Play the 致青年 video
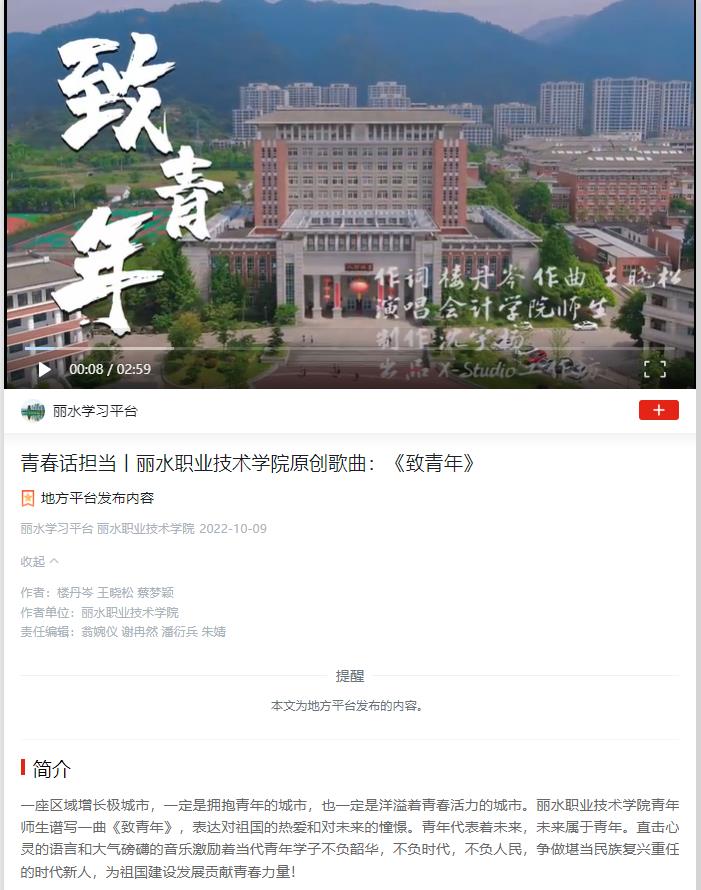 pyautogui.click(x=45, y=369)
